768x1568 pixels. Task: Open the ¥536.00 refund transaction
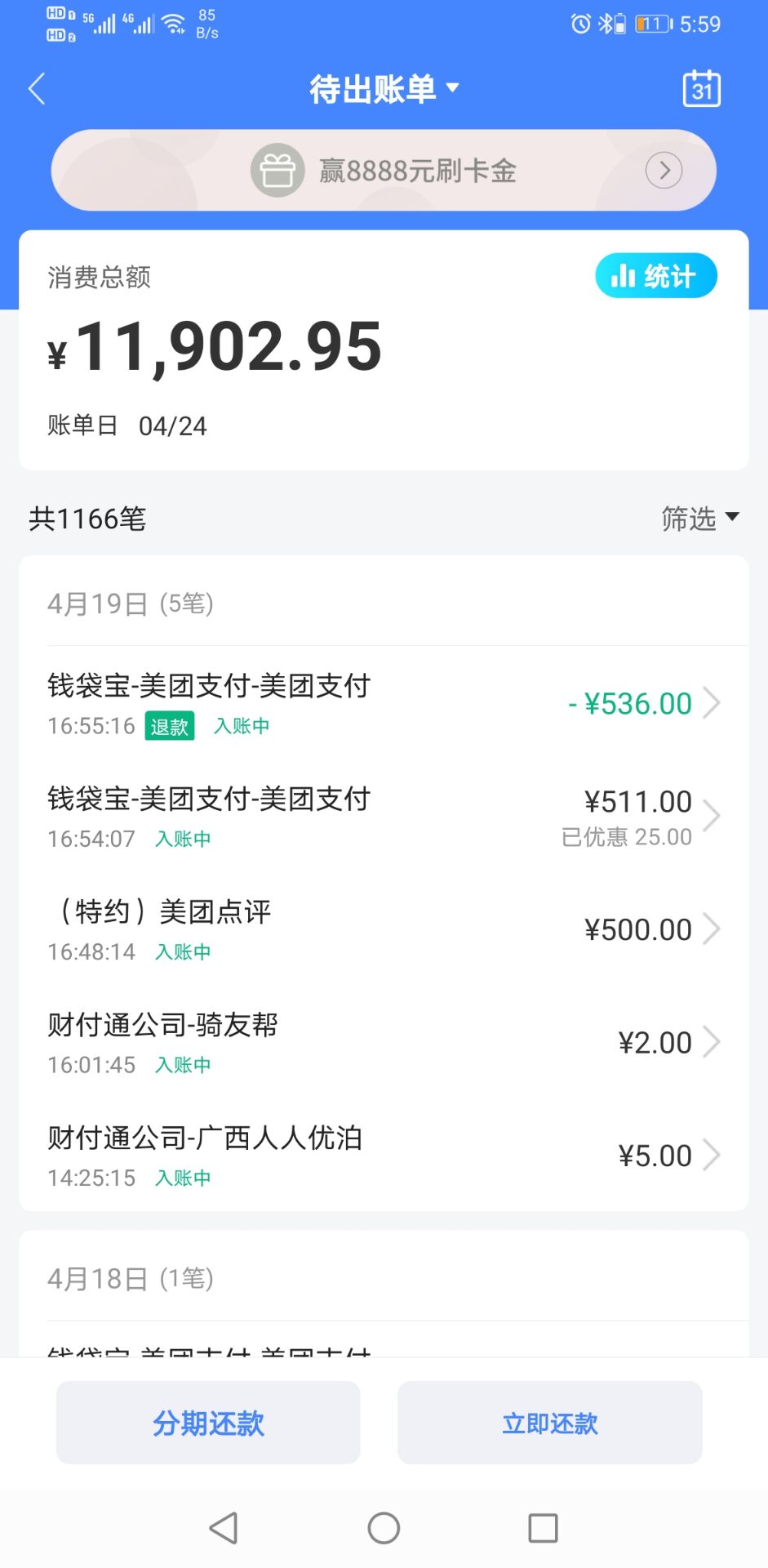click(384, 703)
